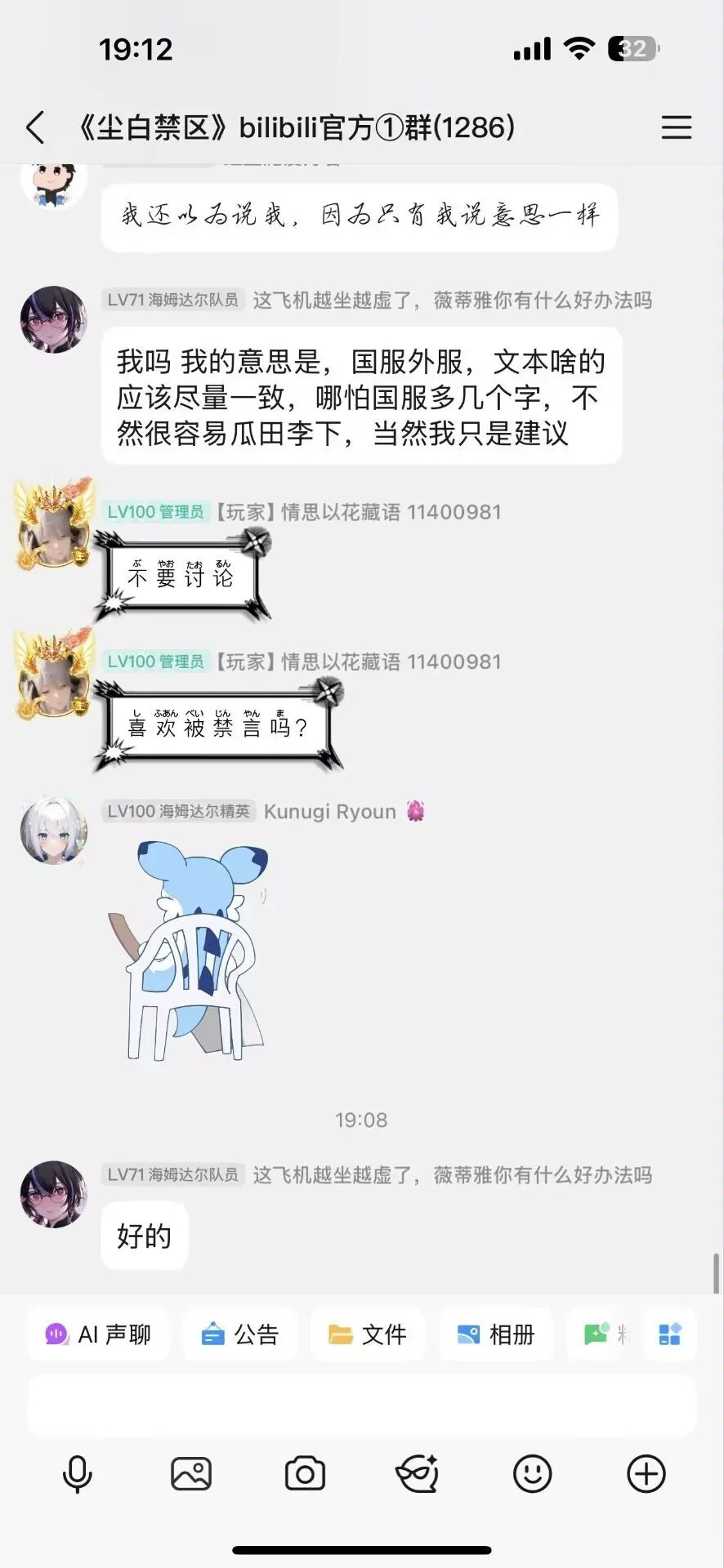This screenshot has width=724, height=1568.
Task: Open the 公告 announcements
Action: click(x=239, y=1334)
